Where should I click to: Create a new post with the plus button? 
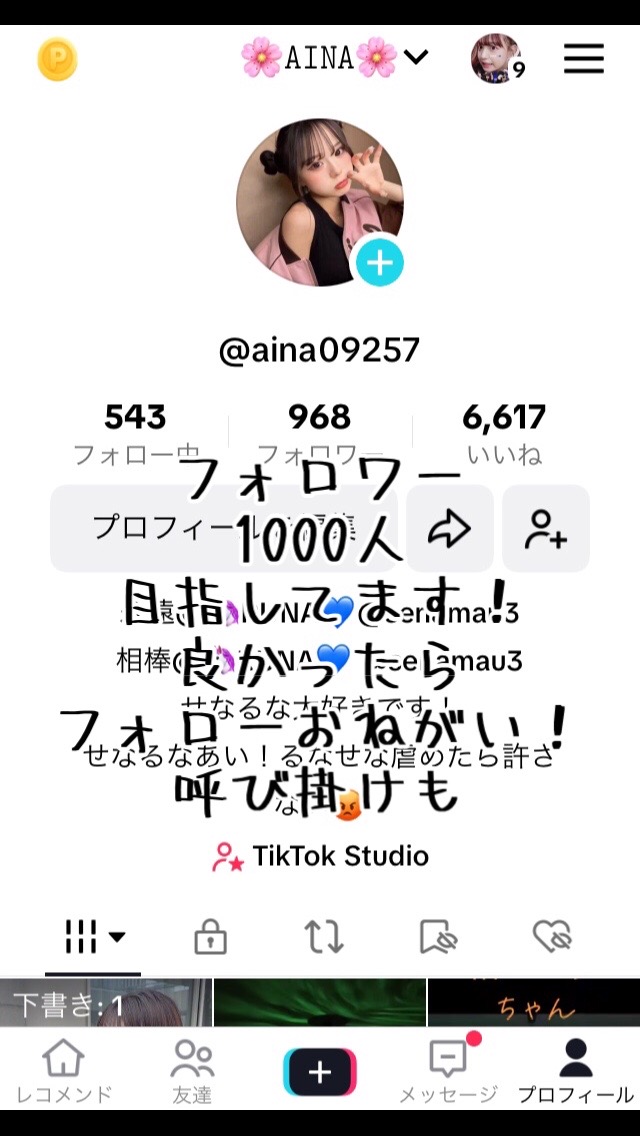(320, 1073)
